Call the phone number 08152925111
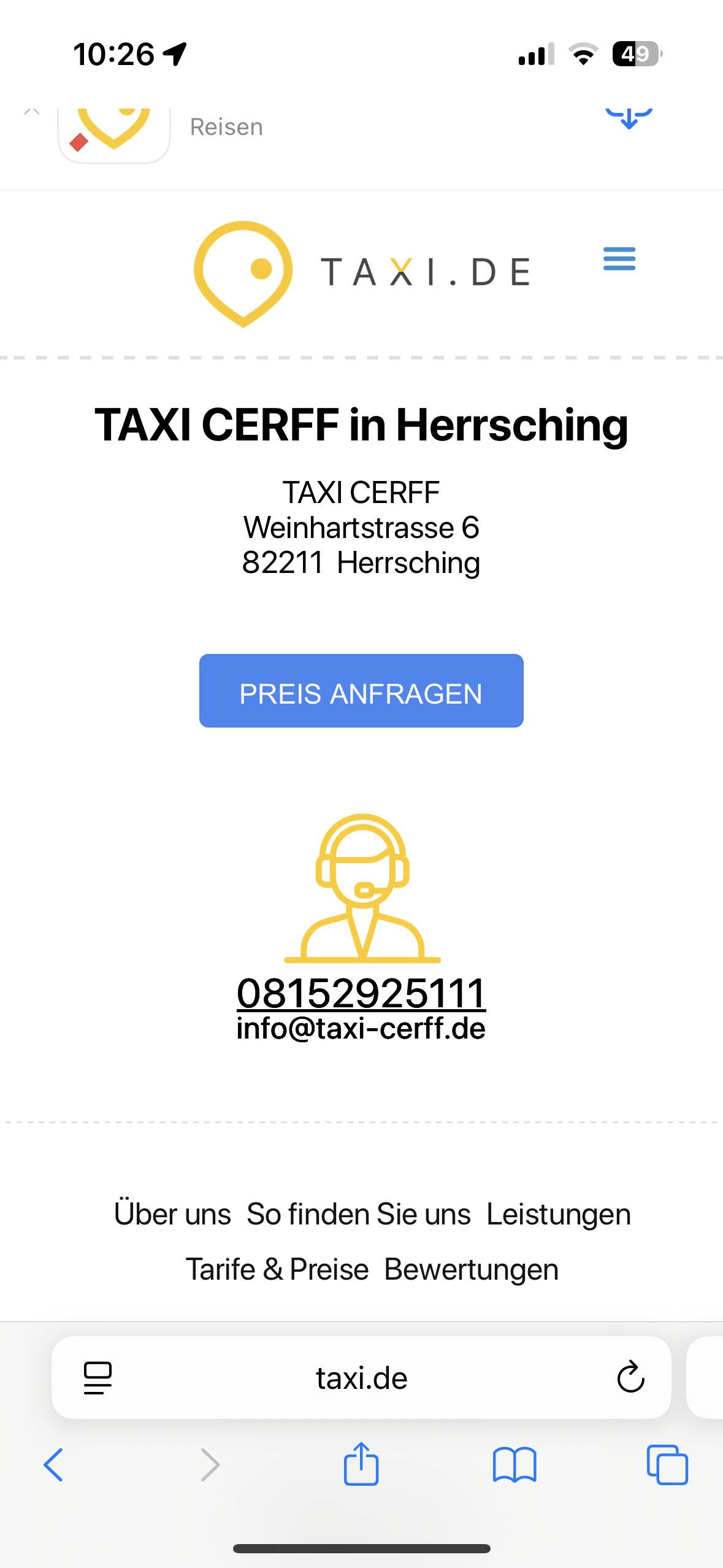 pyautogui.click(x=361, y=993)
